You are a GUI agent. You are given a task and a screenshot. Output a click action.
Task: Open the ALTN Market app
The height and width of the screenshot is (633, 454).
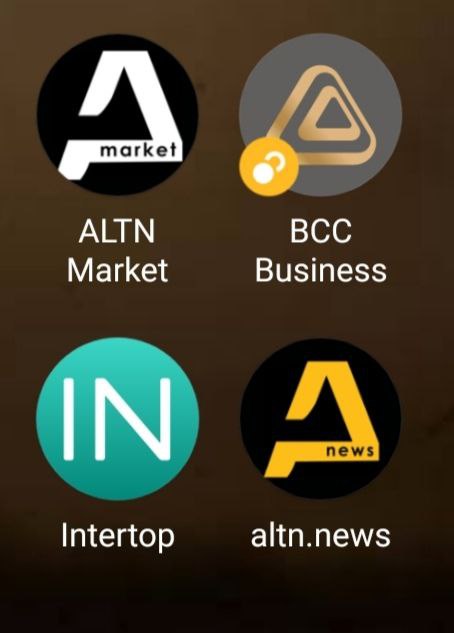point(117,115)
